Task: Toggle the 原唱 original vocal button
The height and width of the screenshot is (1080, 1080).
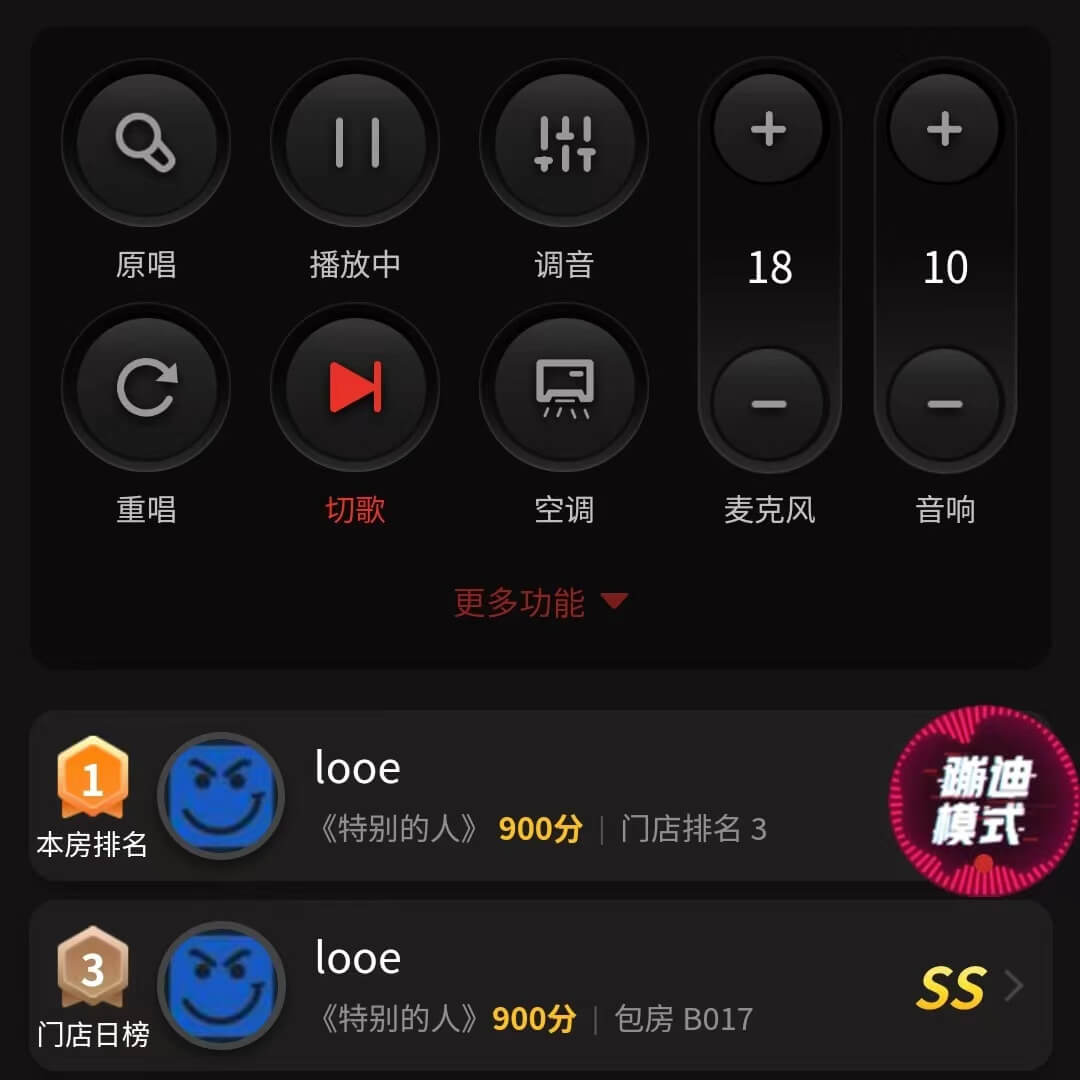Action: coord(146,143)
